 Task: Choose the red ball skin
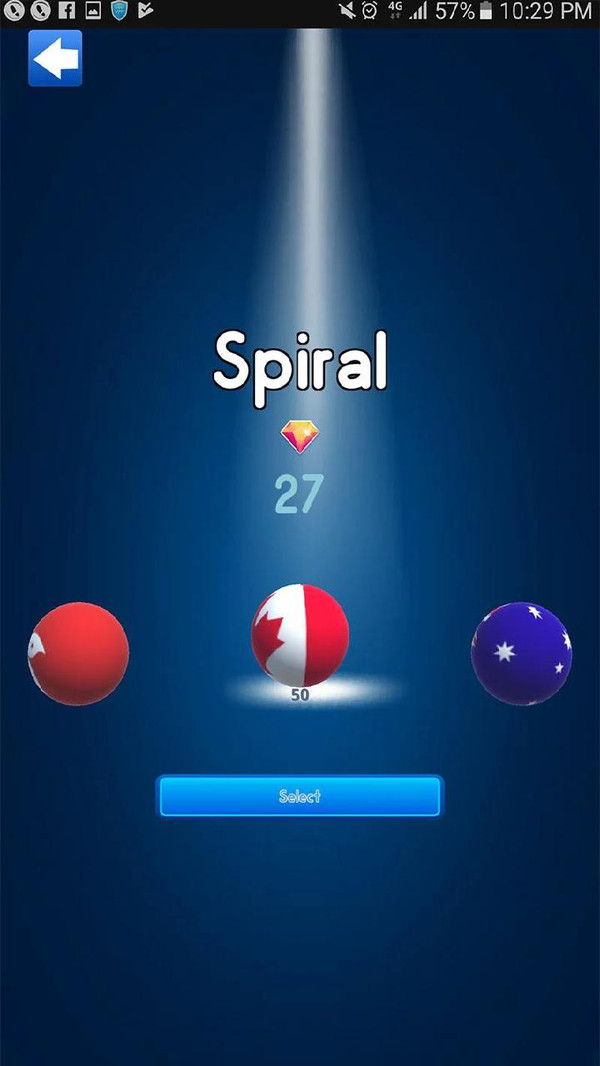point(78,654)
